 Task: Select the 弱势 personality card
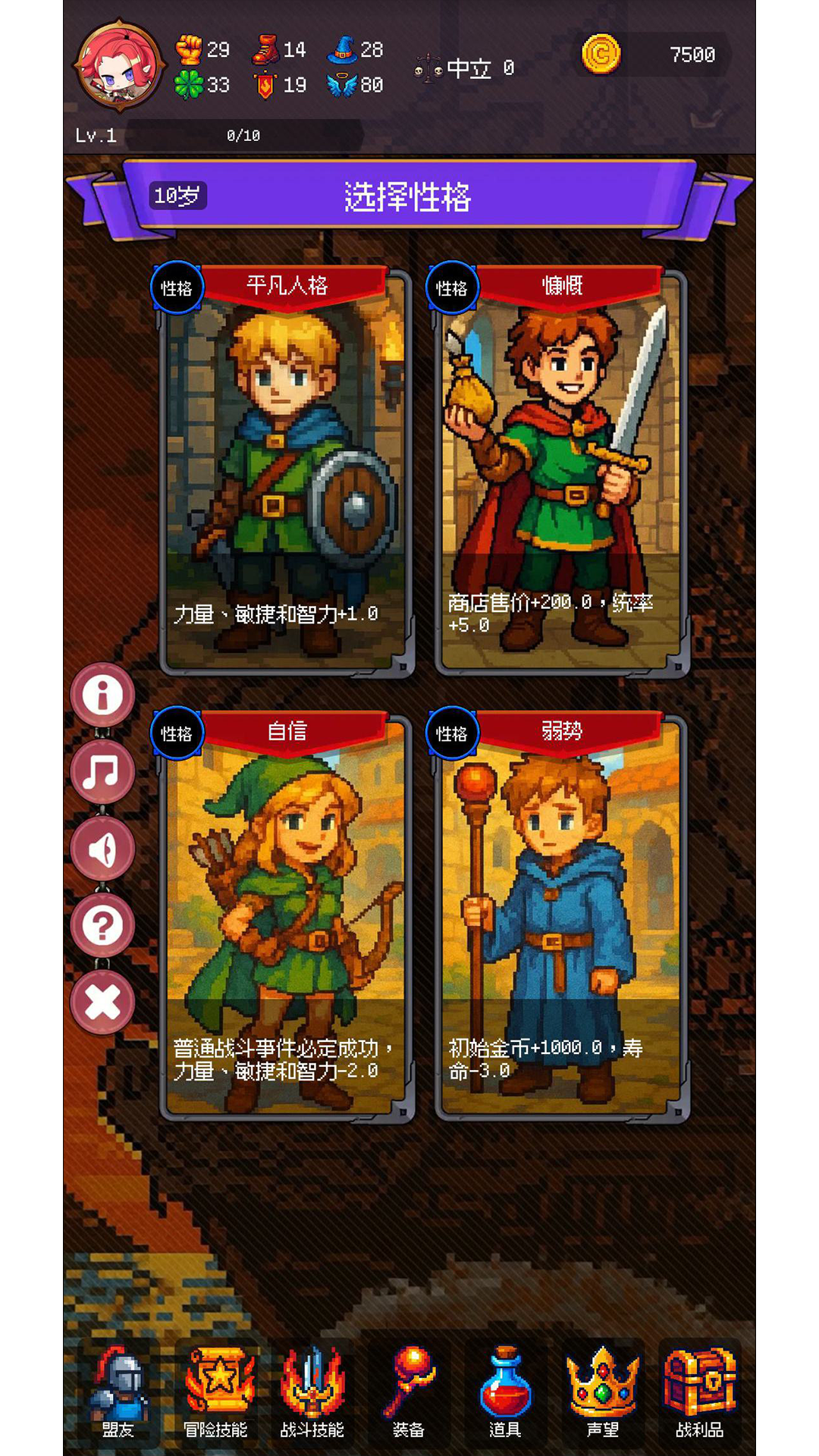[x=561, y=918]
